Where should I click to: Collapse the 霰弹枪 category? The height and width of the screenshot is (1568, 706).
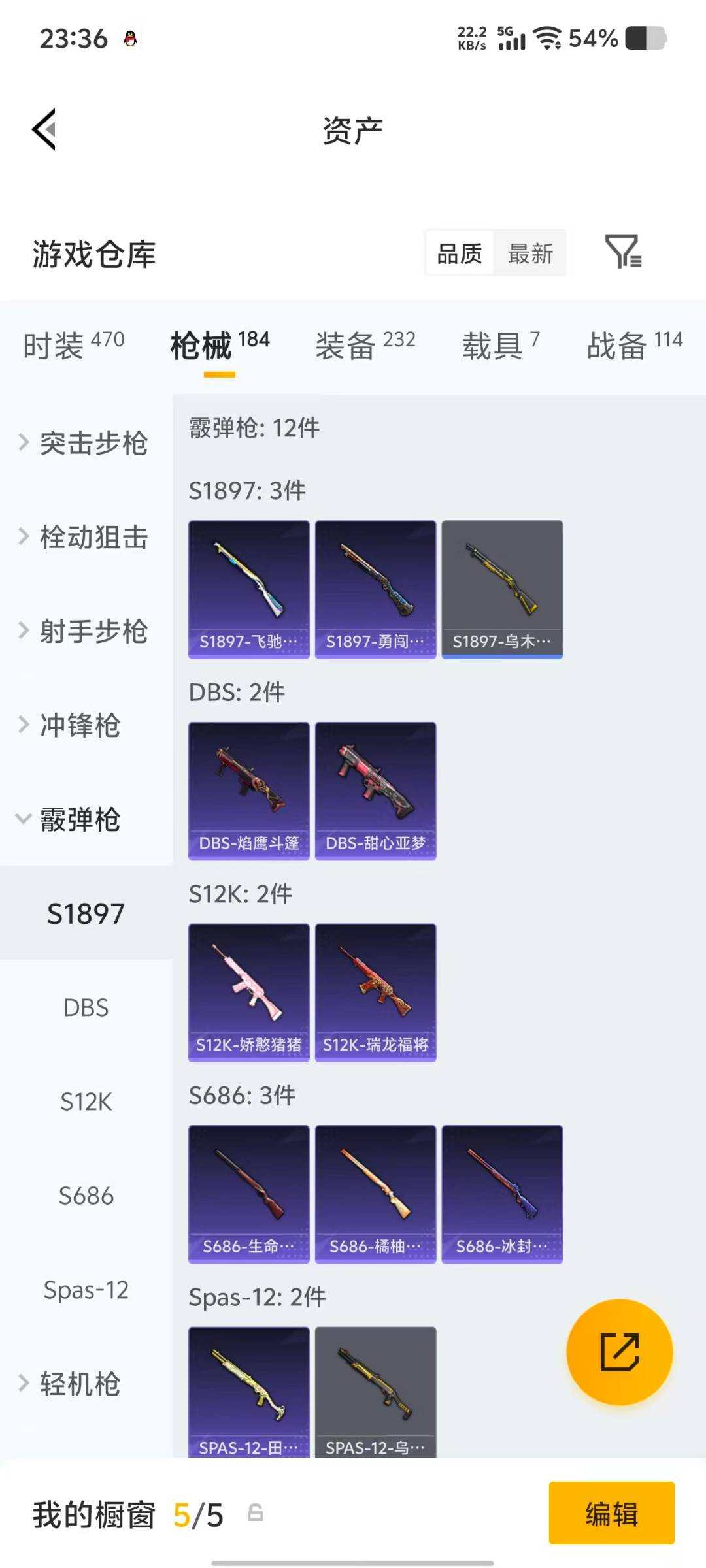click(78, 820)
